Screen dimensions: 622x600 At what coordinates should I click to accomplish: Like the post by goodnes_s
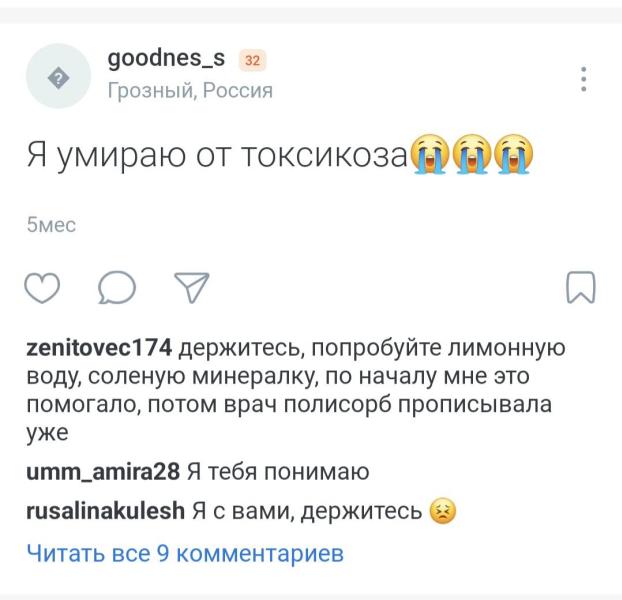coord(42,288)
